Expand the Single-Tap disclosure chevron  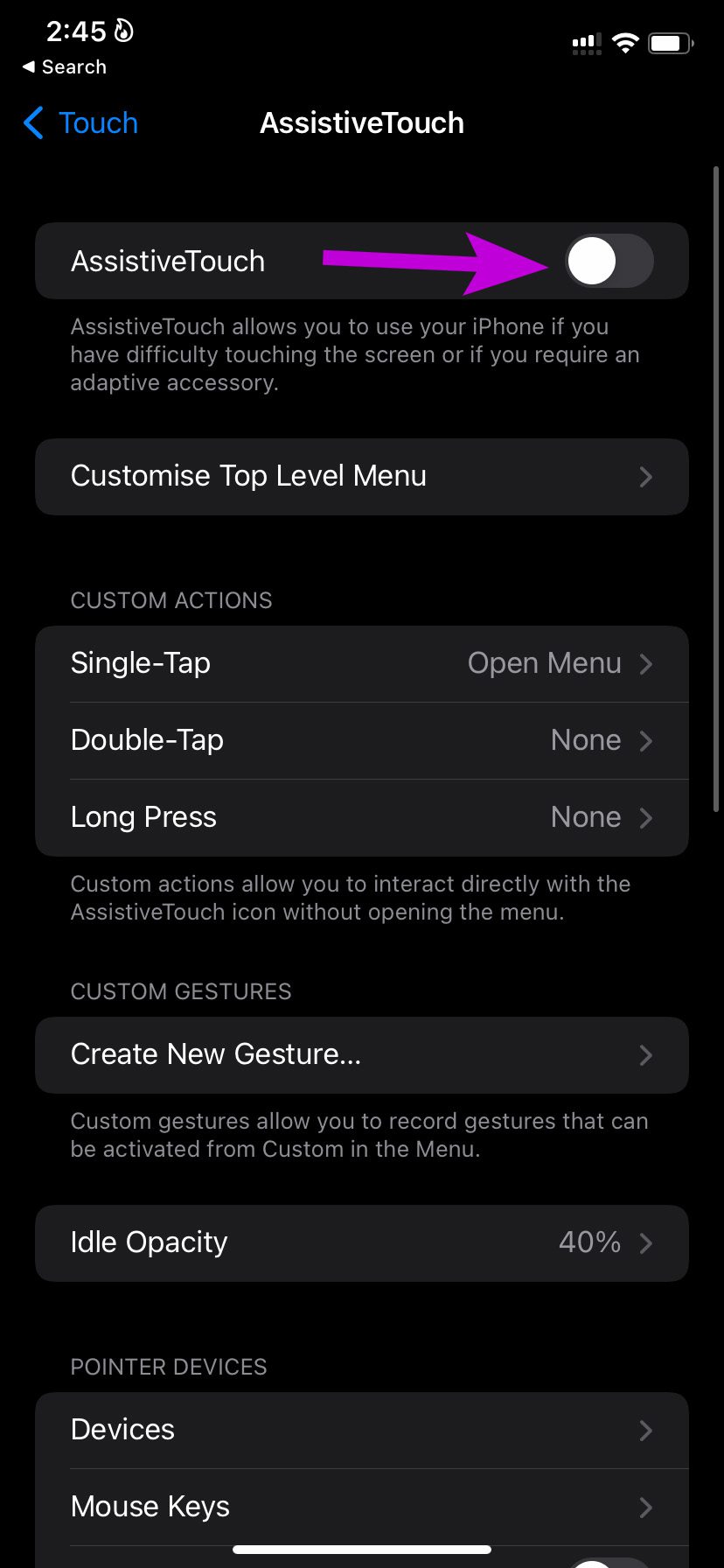click(645, 664)
